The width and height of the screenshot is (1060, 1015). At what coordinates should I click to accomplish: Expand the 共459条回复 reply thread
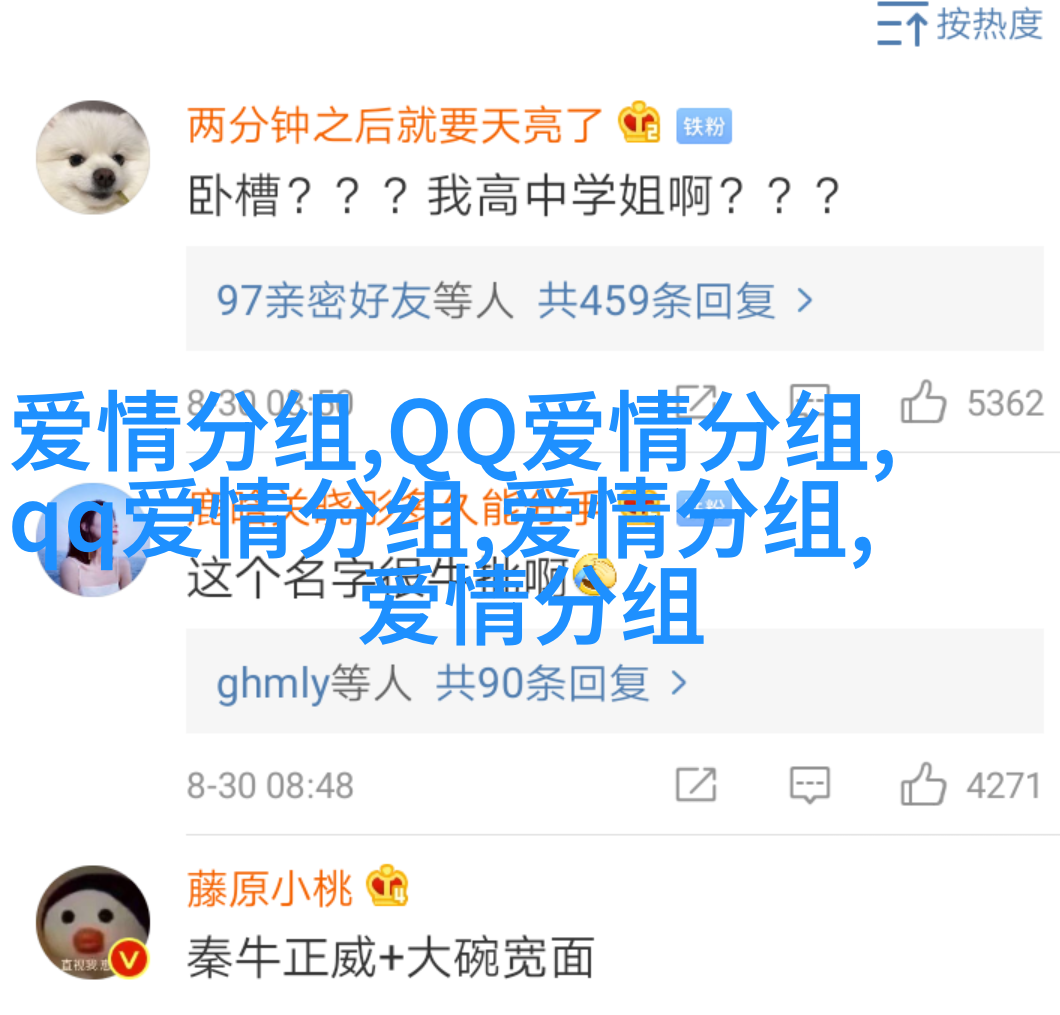515,299
